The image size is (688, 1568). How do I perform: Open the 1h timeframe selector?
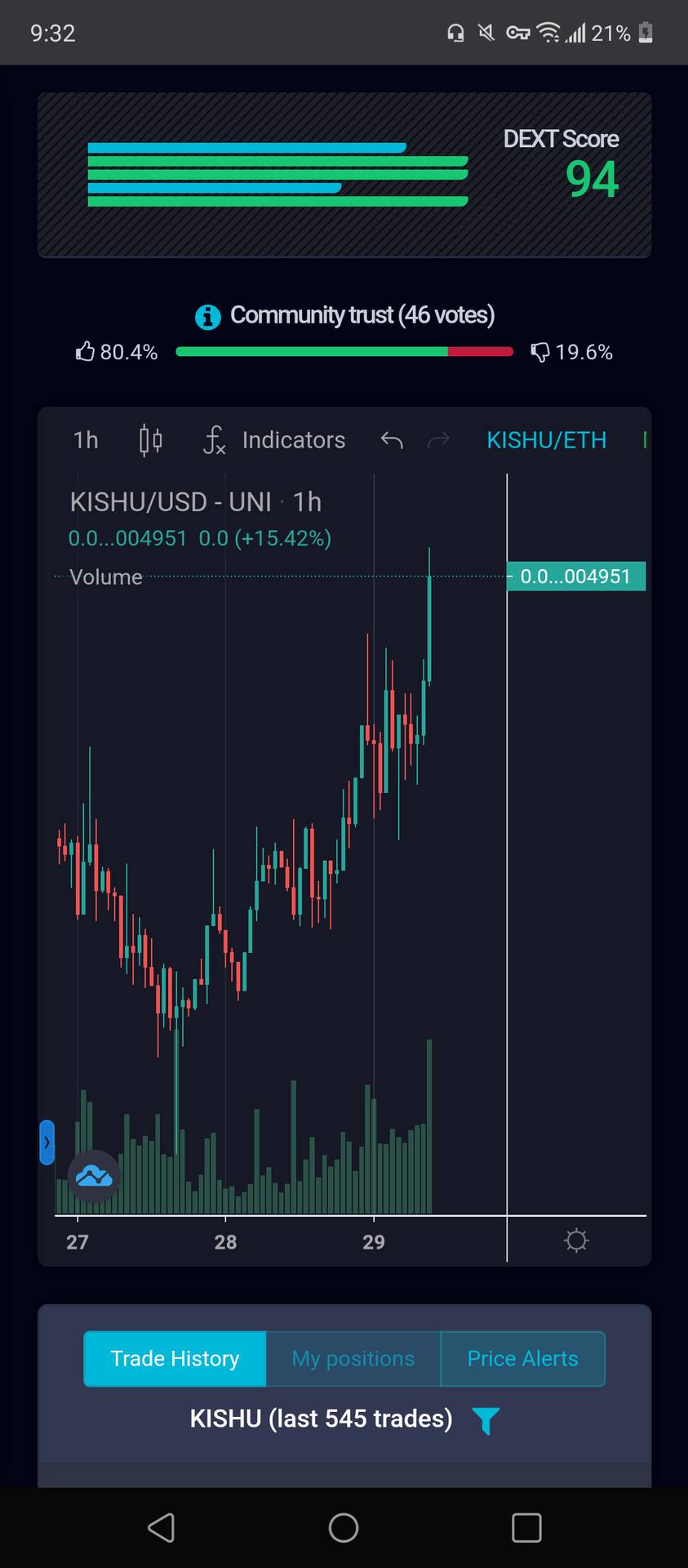pyautogui.click(x=85, y=439)
